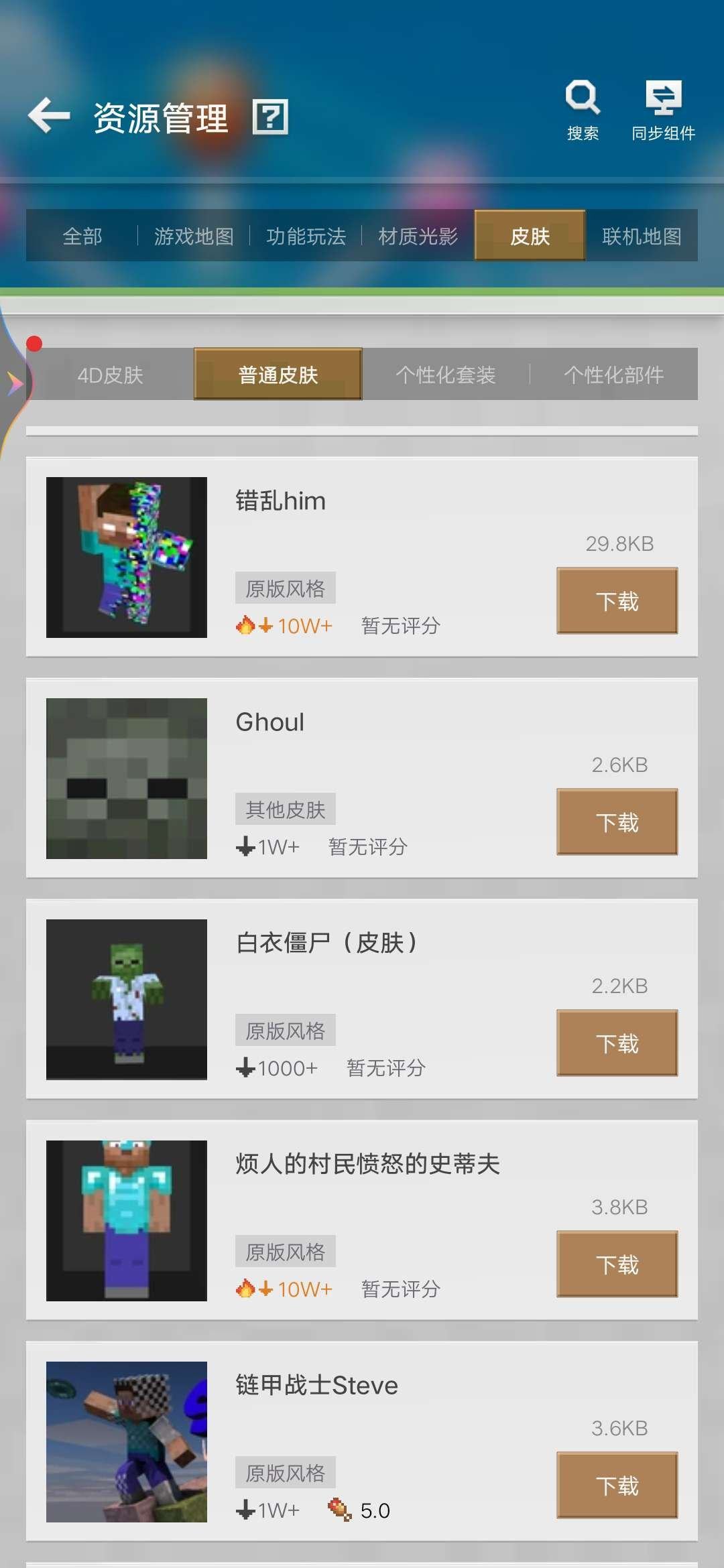Switch to the 4D皮肤 tab
Viewport: 724px width, 1568px height.
[111, 375]
